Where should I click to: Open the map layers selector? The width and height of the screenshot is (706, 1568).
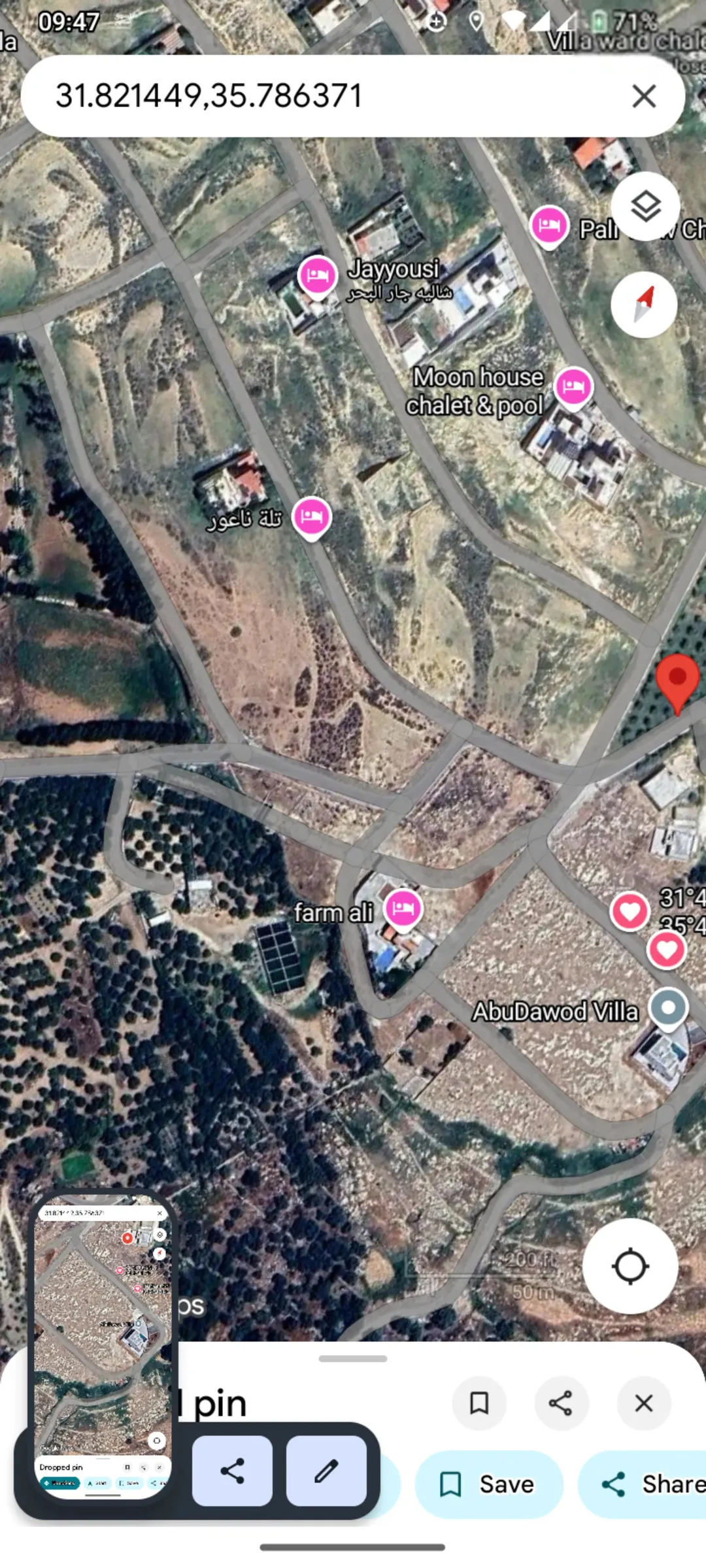pos(646,207)
